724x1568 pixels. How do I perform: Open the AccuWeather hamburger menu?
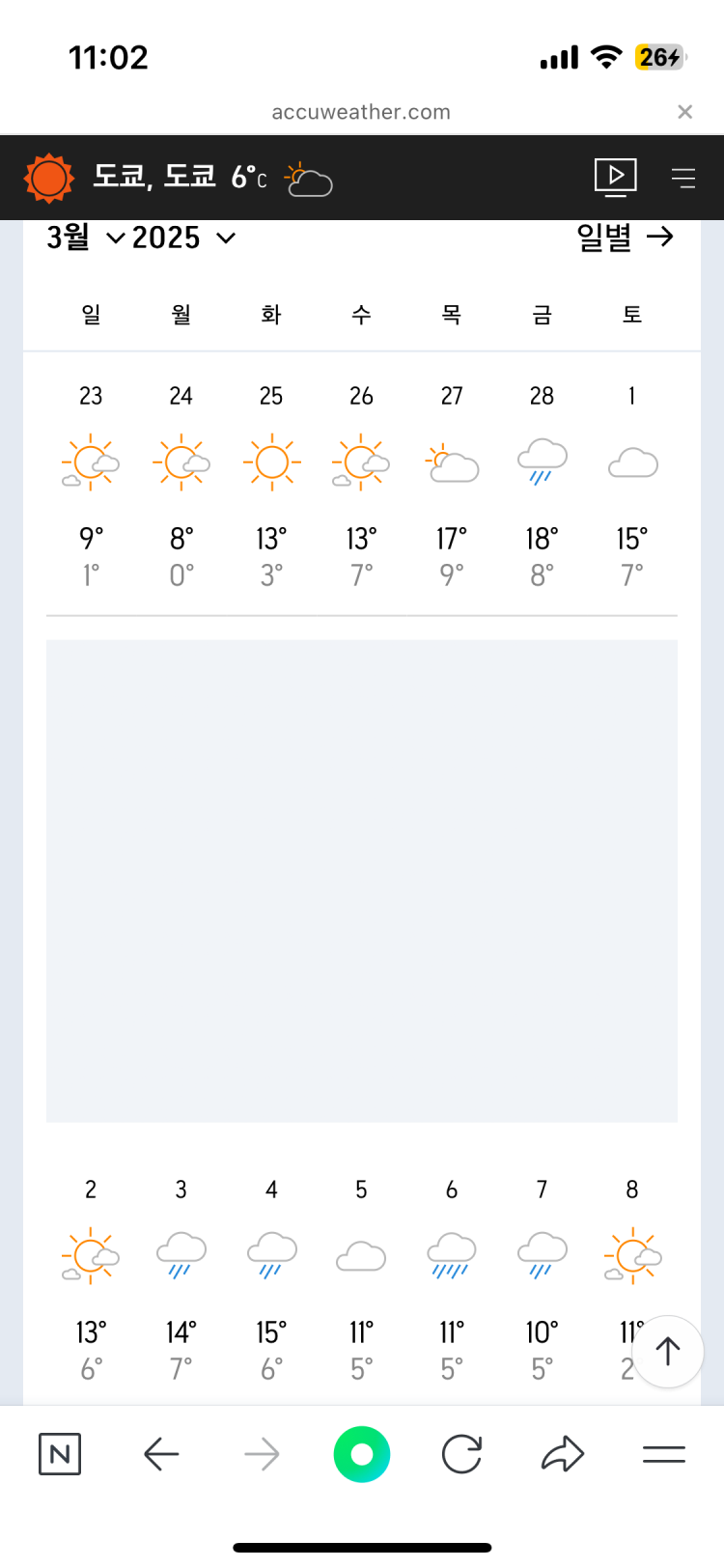pos(683,178)
